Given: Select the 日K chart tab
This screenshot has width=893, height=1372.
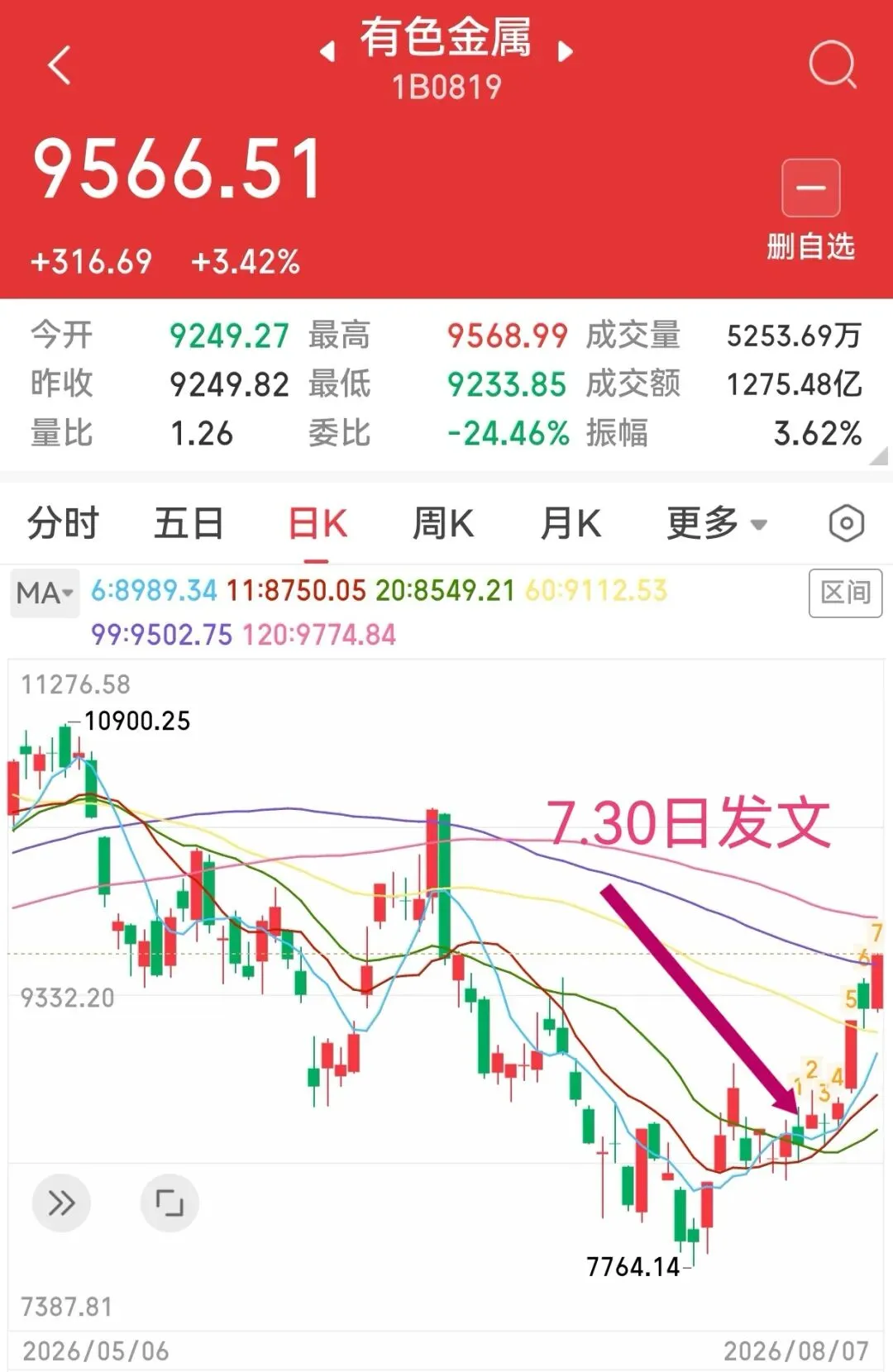Looking at the screenshot, I should point(318,523).
